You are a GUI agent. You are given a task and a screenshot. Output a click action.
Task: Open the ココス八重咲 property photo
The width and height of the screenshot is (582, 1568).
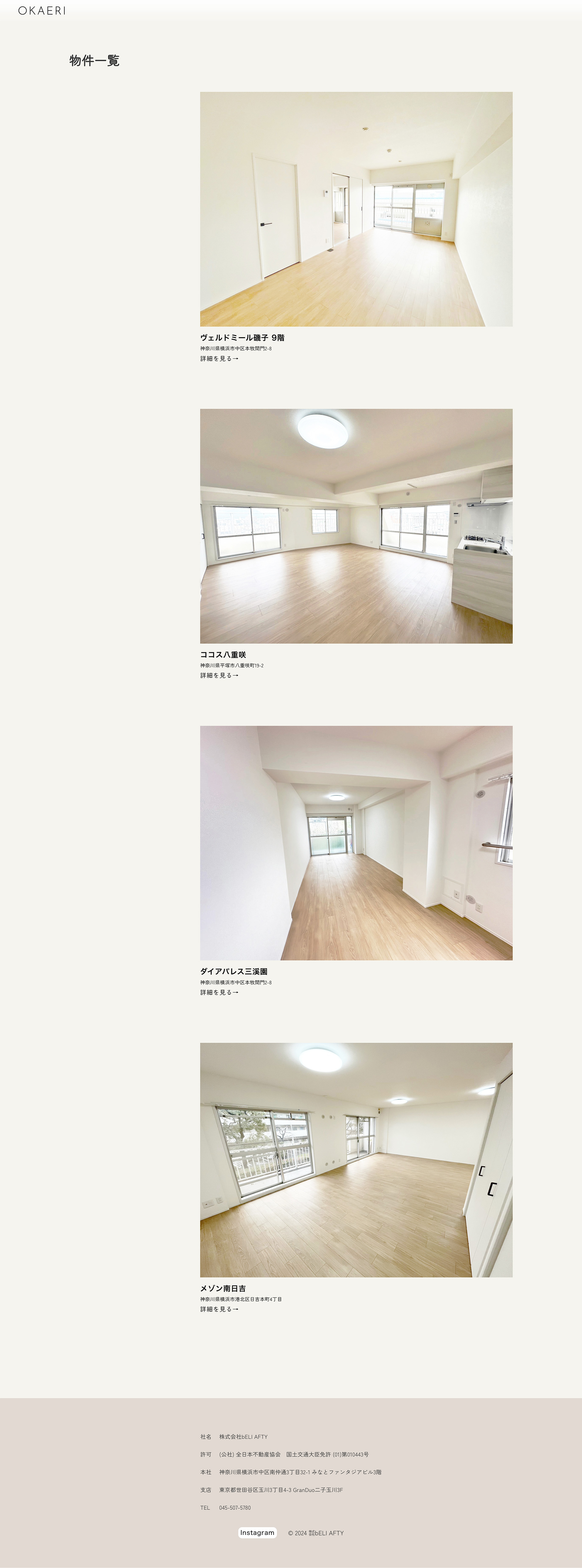[356, 526]
